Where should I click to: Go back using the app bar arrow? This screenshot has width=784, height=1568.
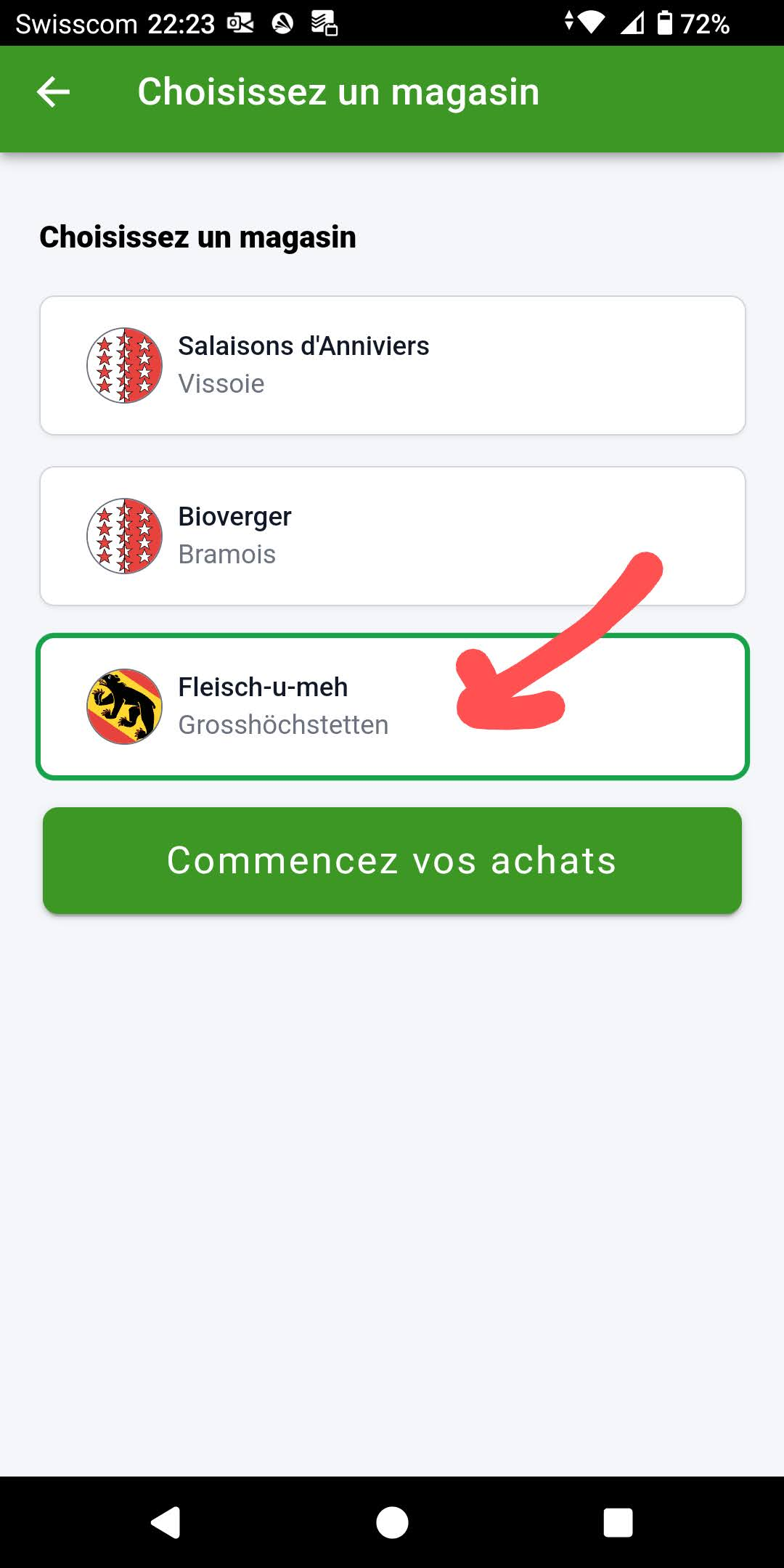click(x=53, y=92)
